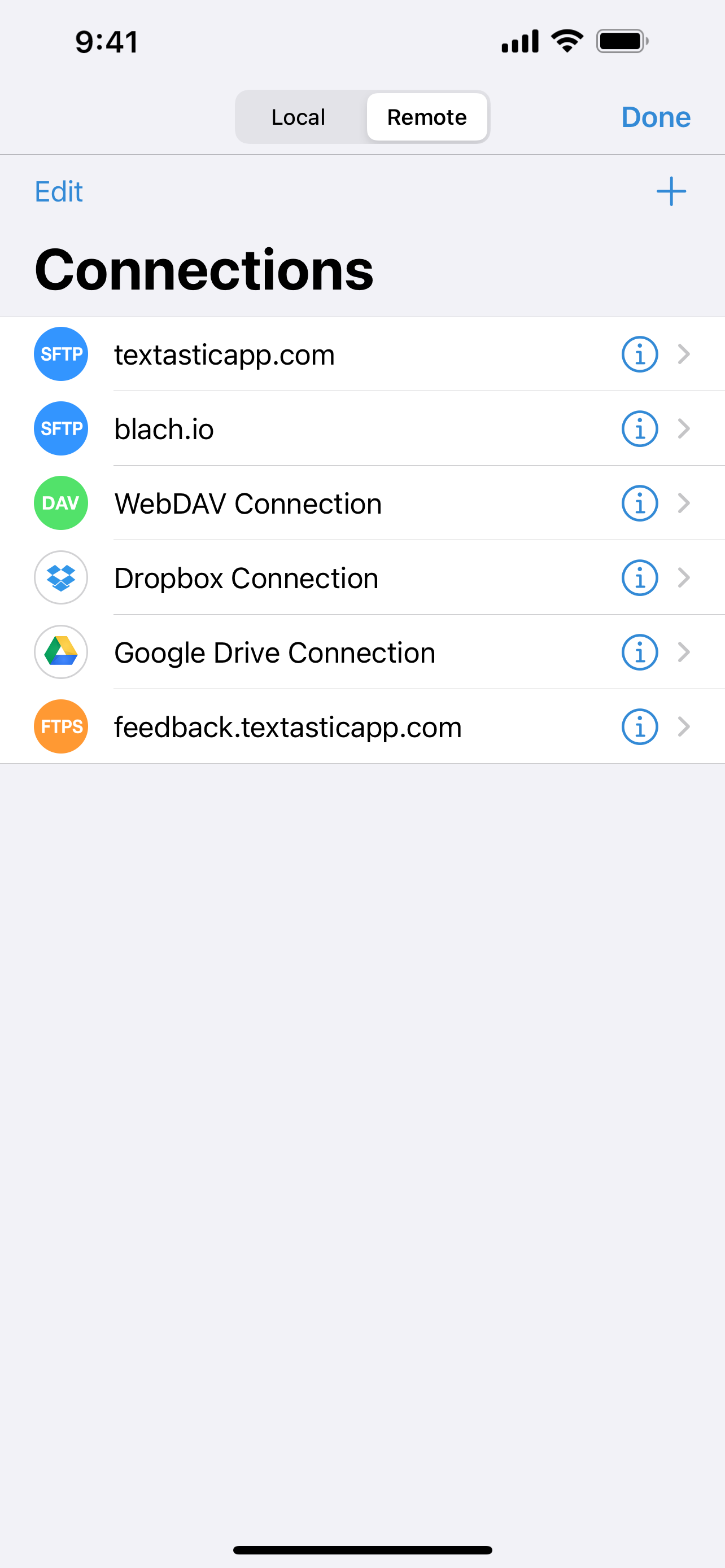Open Google Drive Connection

(x=362, y=652)
